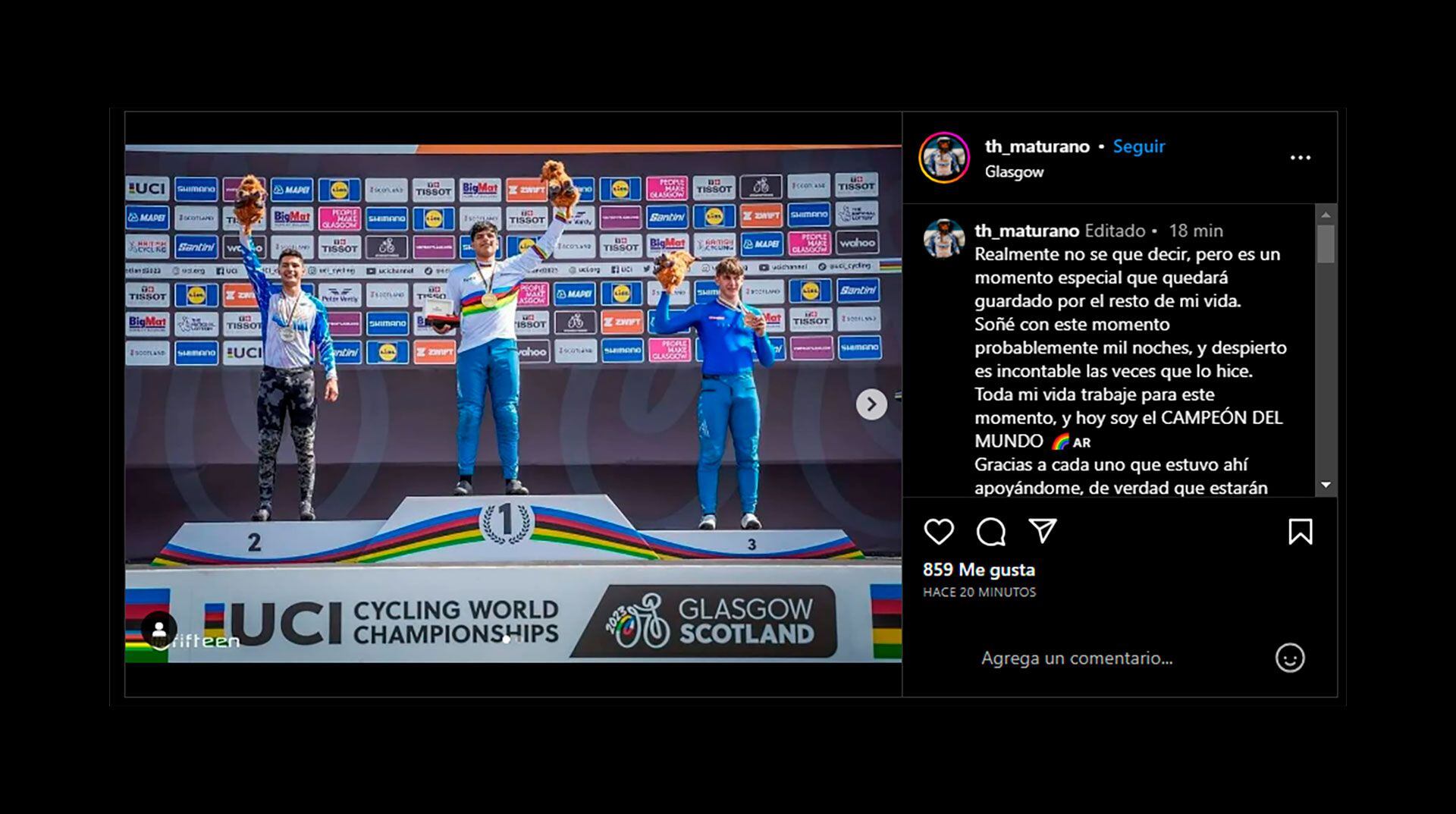The image size is (1456, 814).
Task: Like the post with the heart icon
Action: point(938,532)
